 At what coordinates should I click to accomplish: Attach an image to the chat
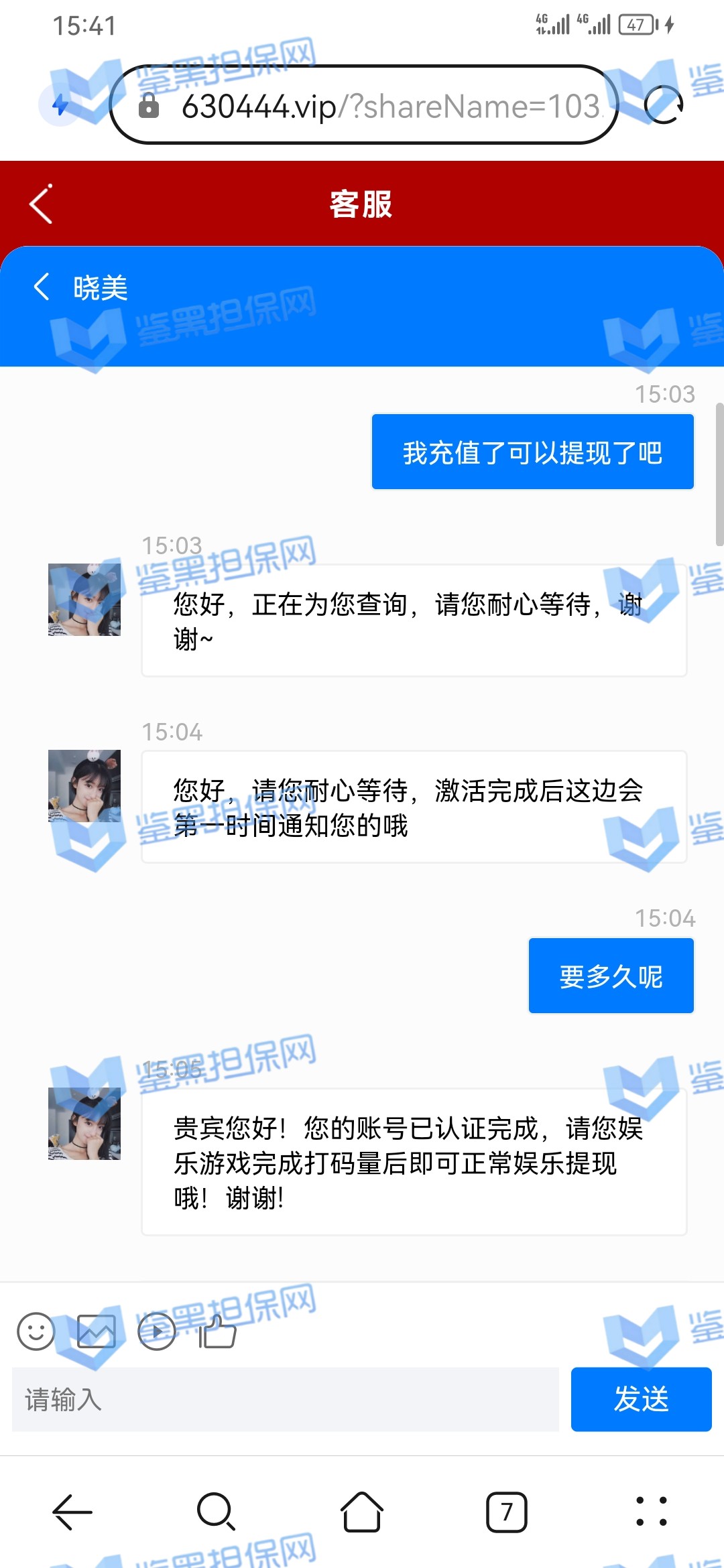pos(97,1331)
